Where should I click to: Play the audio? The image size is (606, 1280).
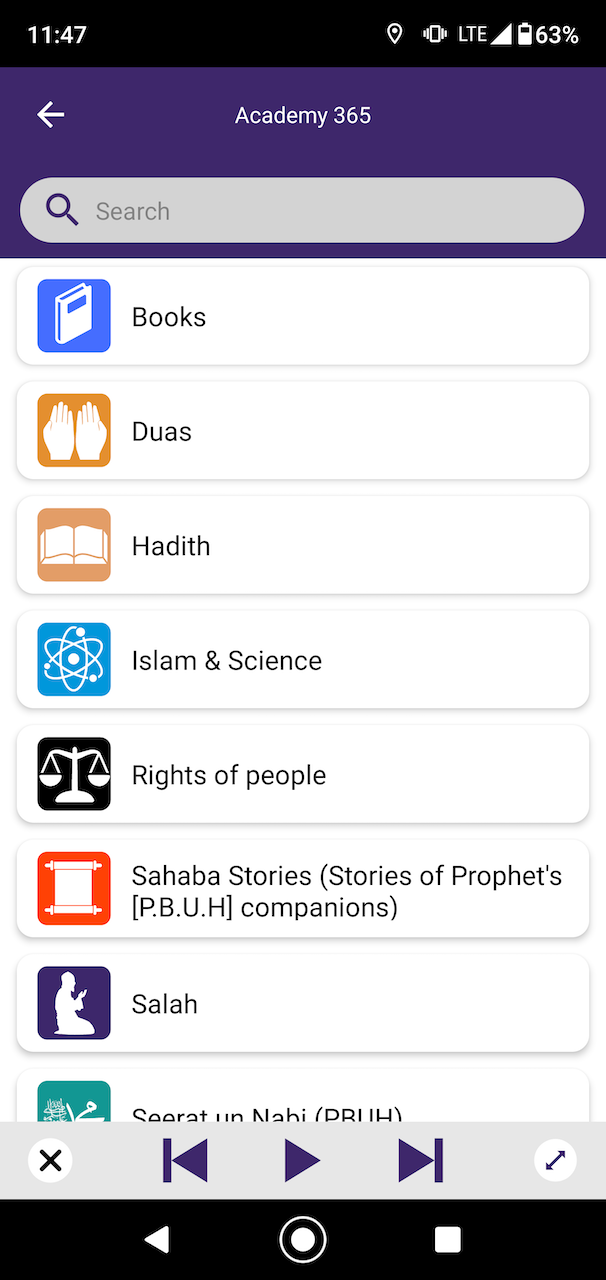click(x=302, y=1161)
